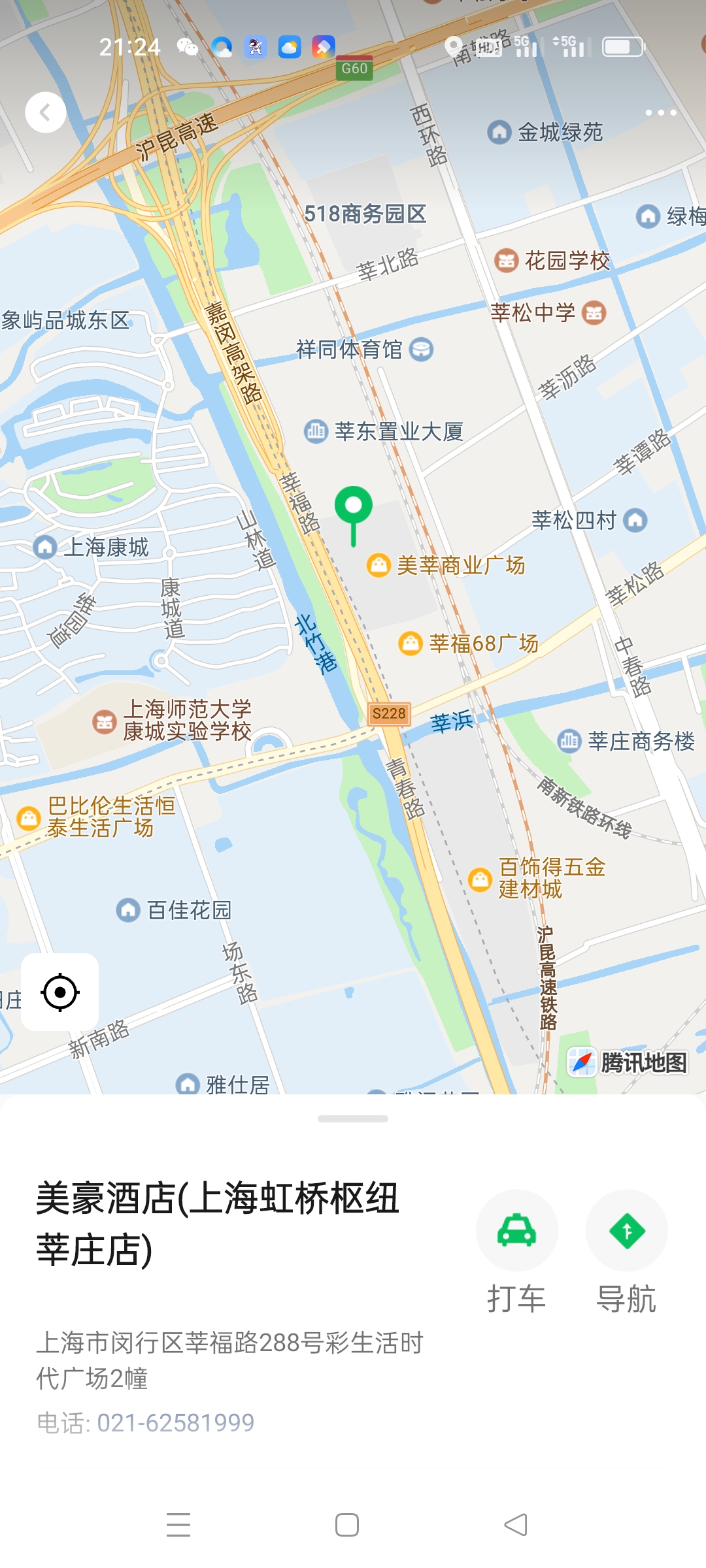Image resolution: width=706 pixels, height=1568 pixels.
Task: Call the hotel number 021-62581999
Action: click(175, 1422)
